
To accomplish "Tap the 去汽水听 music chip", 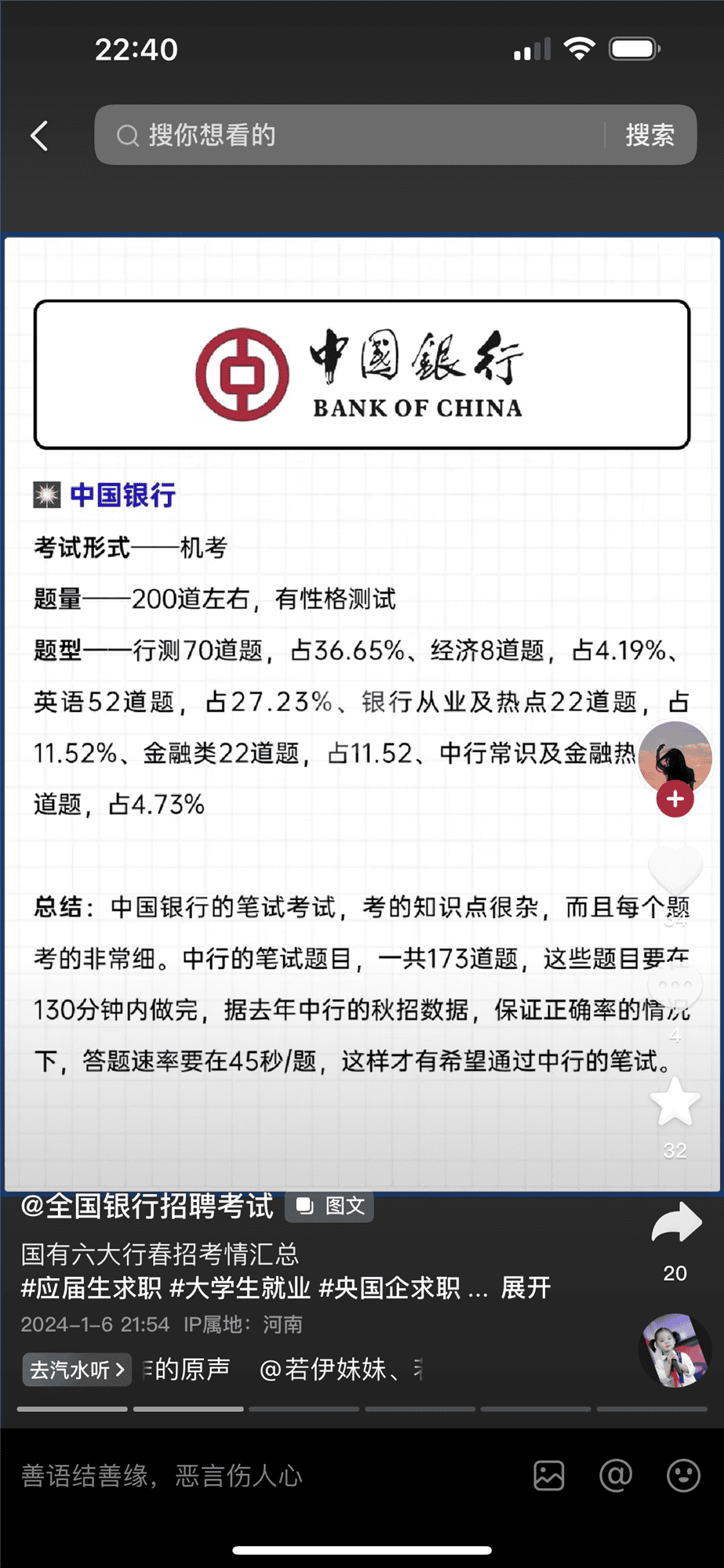I will 77,1370.
